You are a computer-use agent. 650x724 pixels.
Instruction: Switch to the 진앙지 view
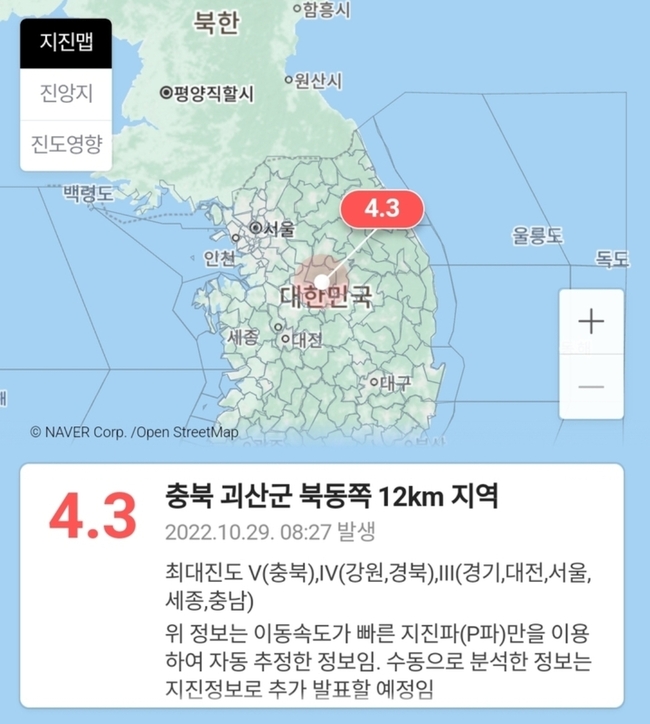pyautogui.click(x=66, y=94)
